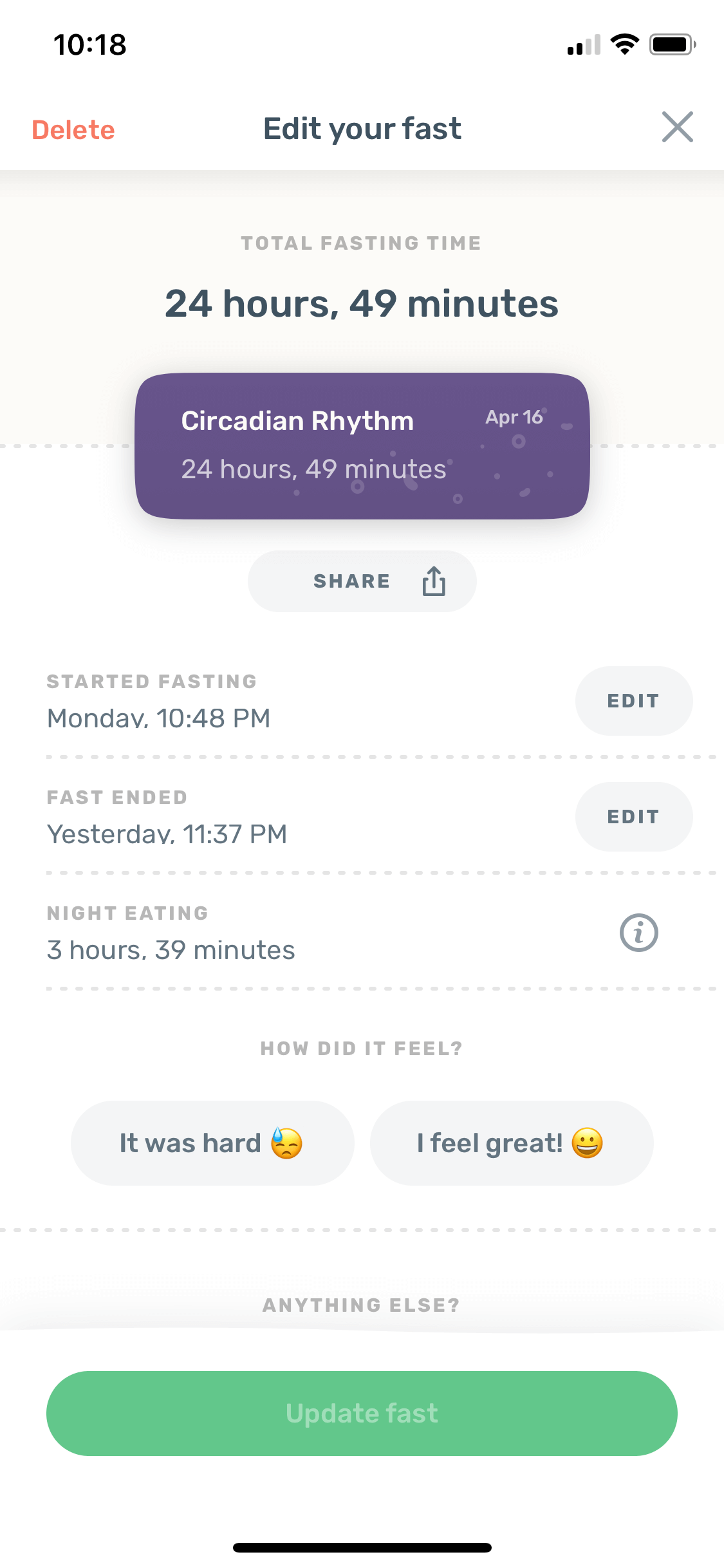The height and width of the screenshot is (1568, 724).
Task: Tap Update fast button
Action: (x=362, y=1414)
